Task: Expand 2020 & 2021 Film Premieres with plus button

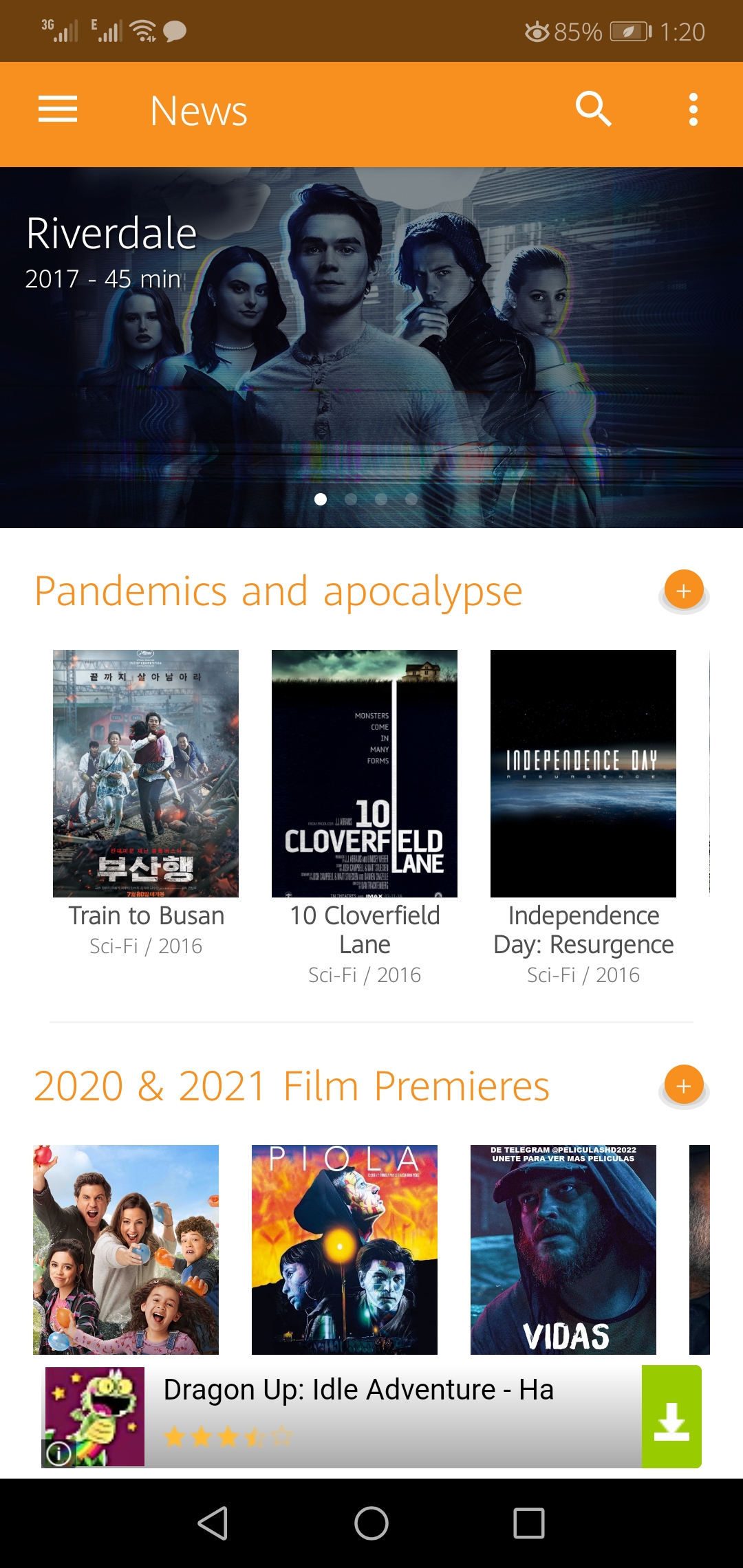Action: coord(683,1086)
